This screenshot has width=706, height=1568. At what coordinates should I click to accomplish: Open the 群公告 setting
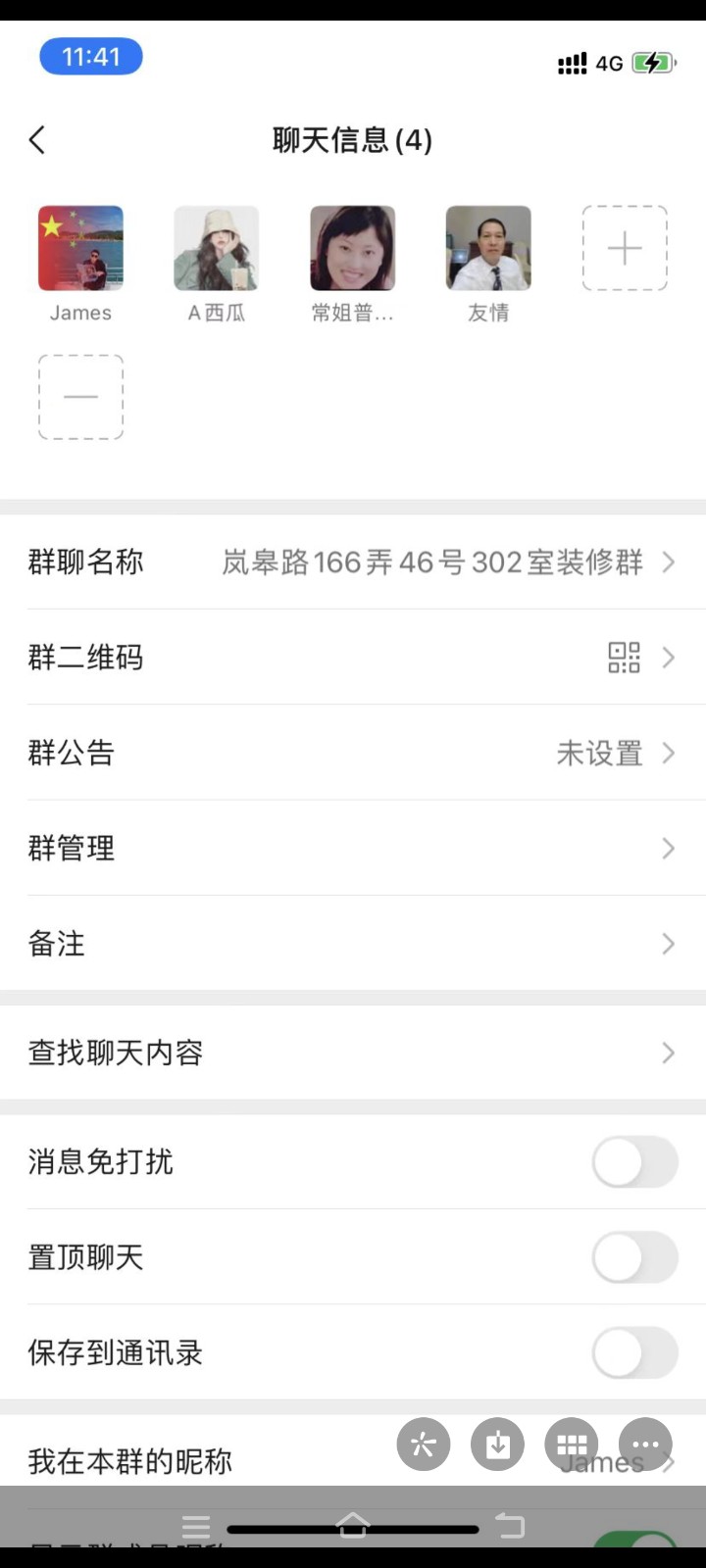(x=353, y=753)
